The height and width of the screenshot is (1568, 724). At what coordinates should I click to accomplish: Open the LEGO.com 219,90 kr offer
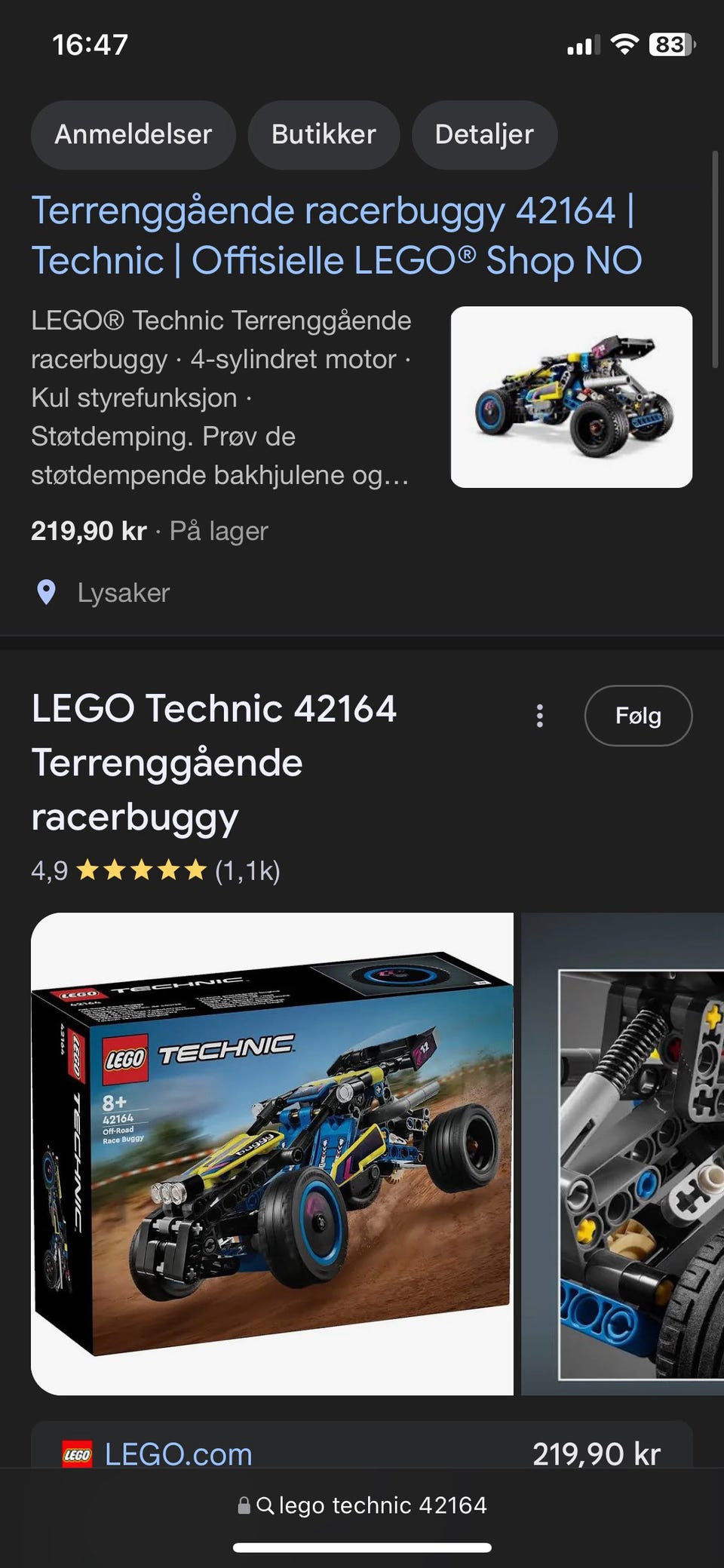click(x=360, y=1453)
